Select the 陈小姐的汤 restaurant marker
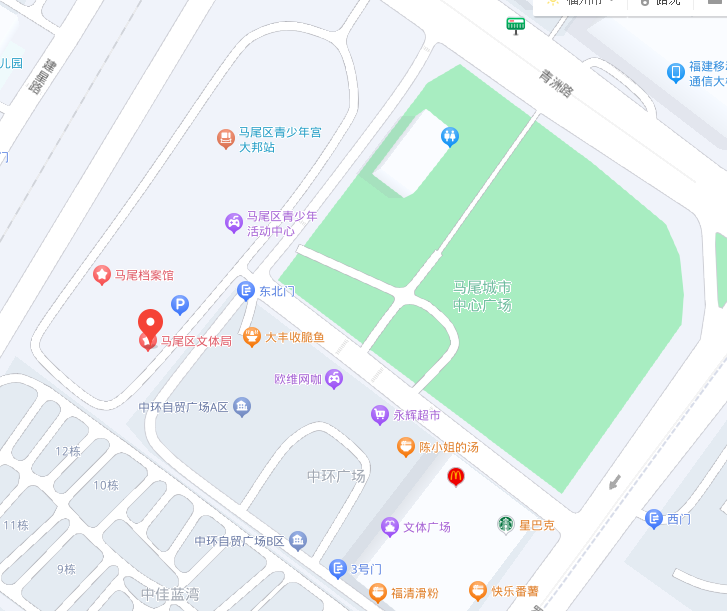 point(406,447)
